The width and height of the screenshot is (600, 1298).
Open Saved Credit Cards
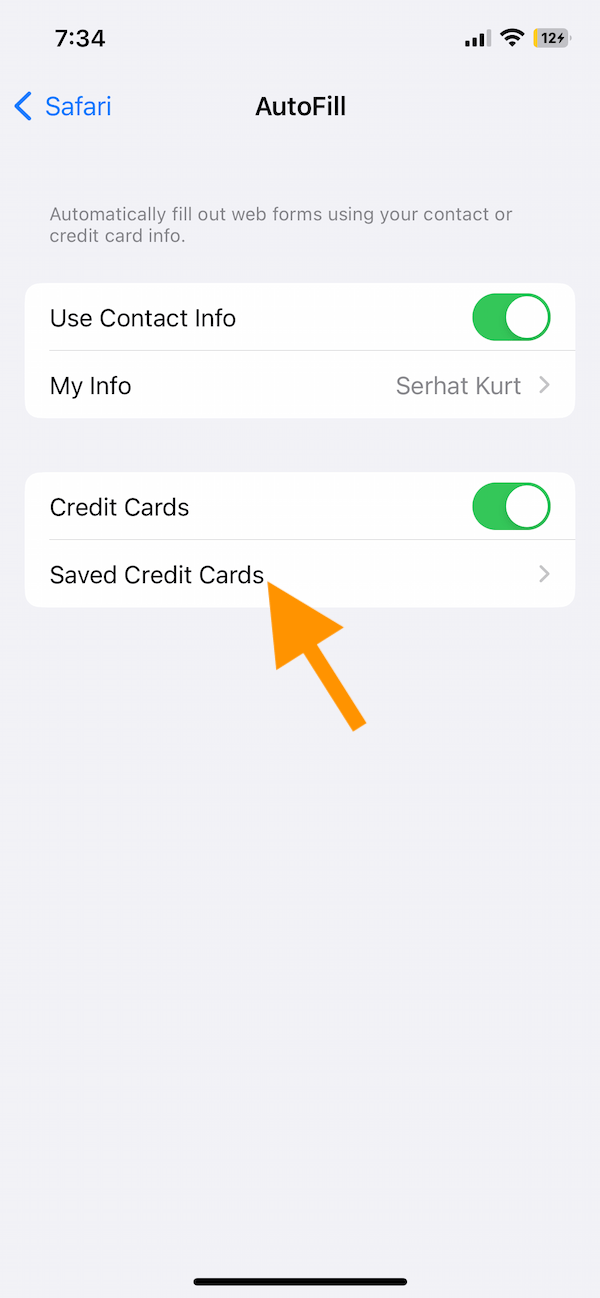point(300,574)
